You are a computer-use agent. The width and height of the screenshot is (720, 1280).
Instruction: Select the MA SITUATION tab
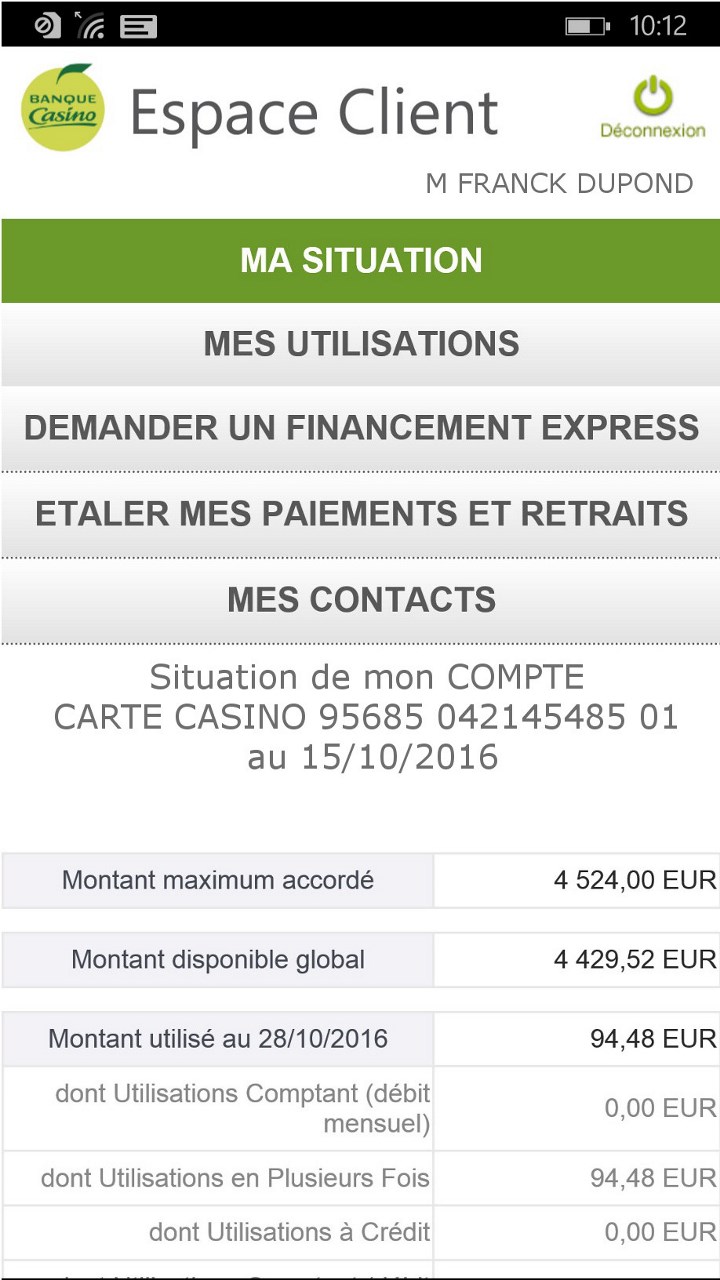361,260
